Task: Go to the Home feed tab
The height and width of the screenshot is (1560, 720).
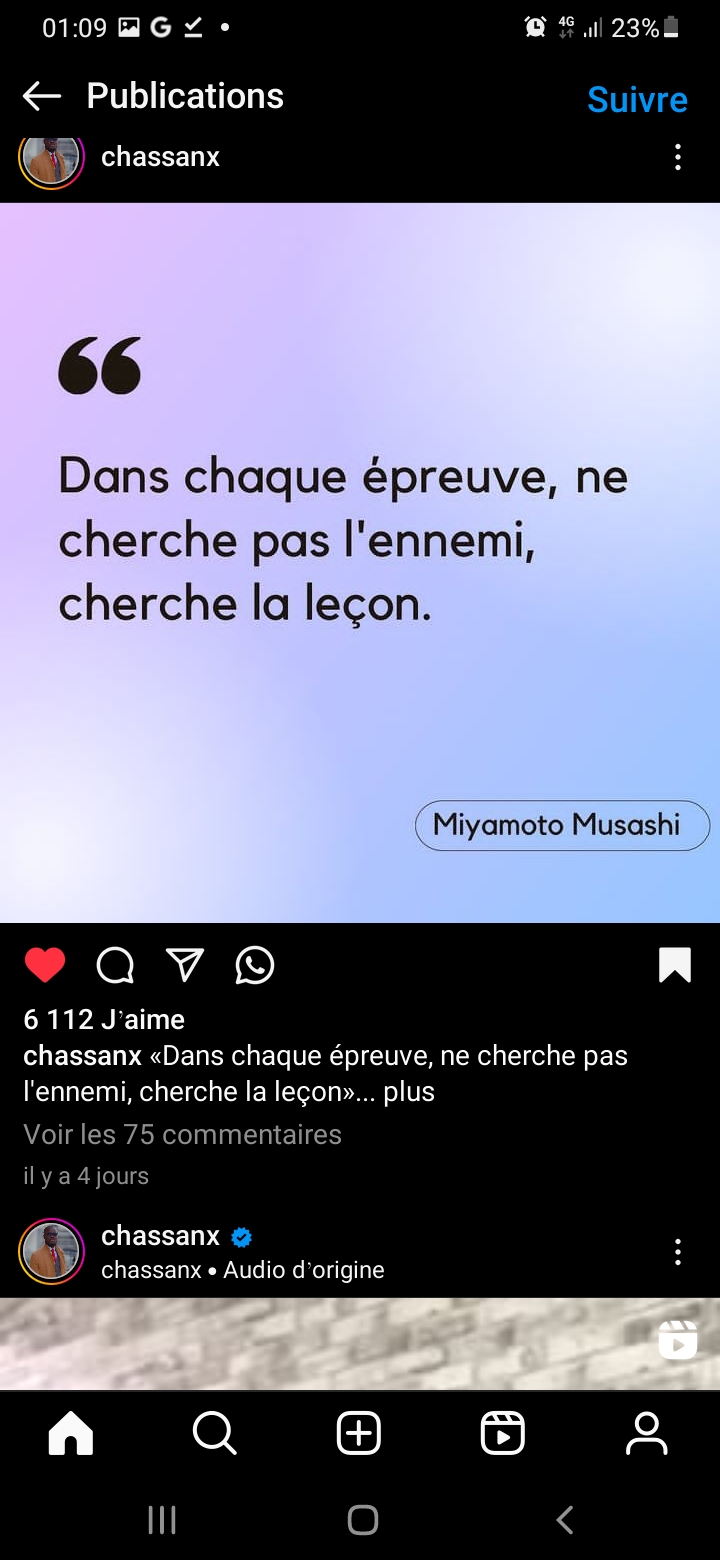Action: 71,1434
